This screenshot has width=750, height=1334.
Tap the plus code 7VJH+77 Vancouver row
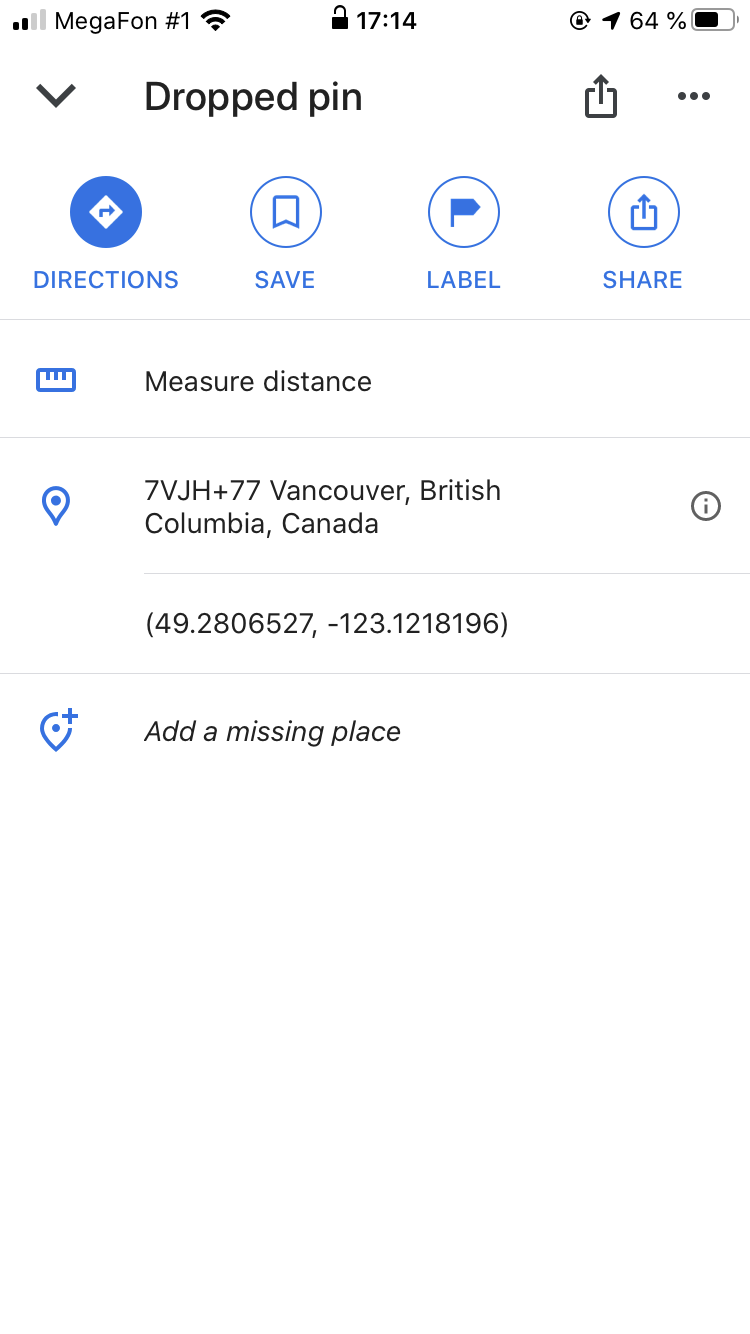pos(375,506)
